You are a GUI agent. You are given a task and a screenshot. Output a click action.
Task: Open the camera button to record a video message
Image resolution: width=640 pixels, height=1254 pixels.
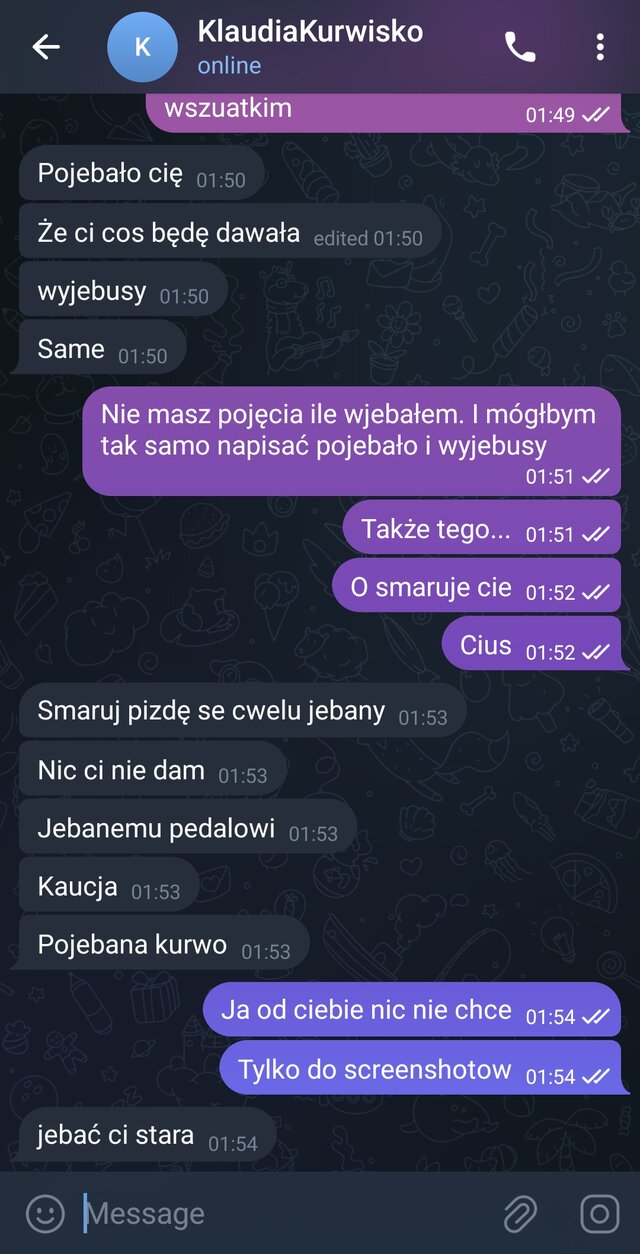599,1214
